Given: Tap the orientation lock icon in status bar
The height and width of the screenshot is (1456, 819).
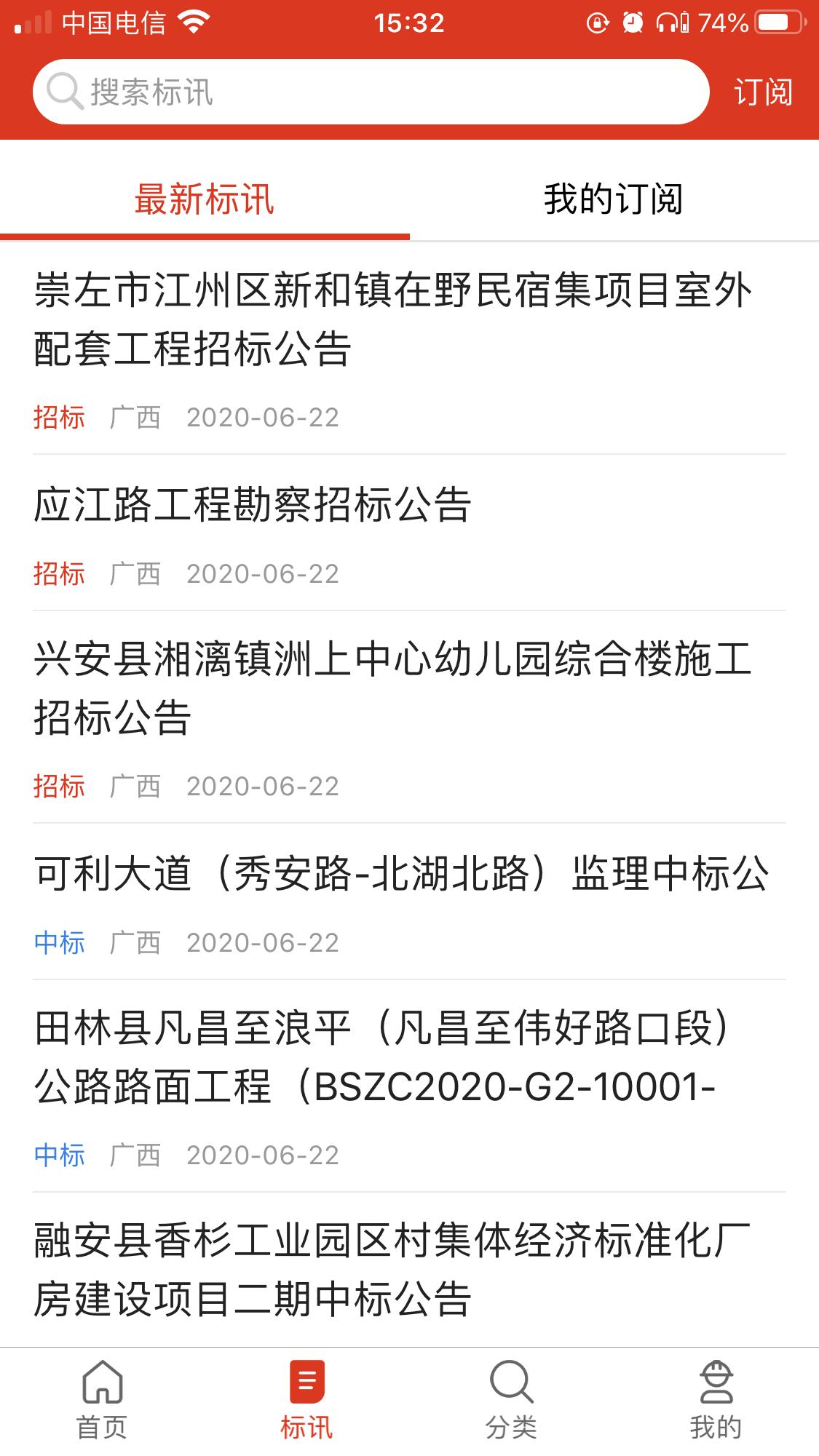Looking at the screenshot, I should coord(597,22).
